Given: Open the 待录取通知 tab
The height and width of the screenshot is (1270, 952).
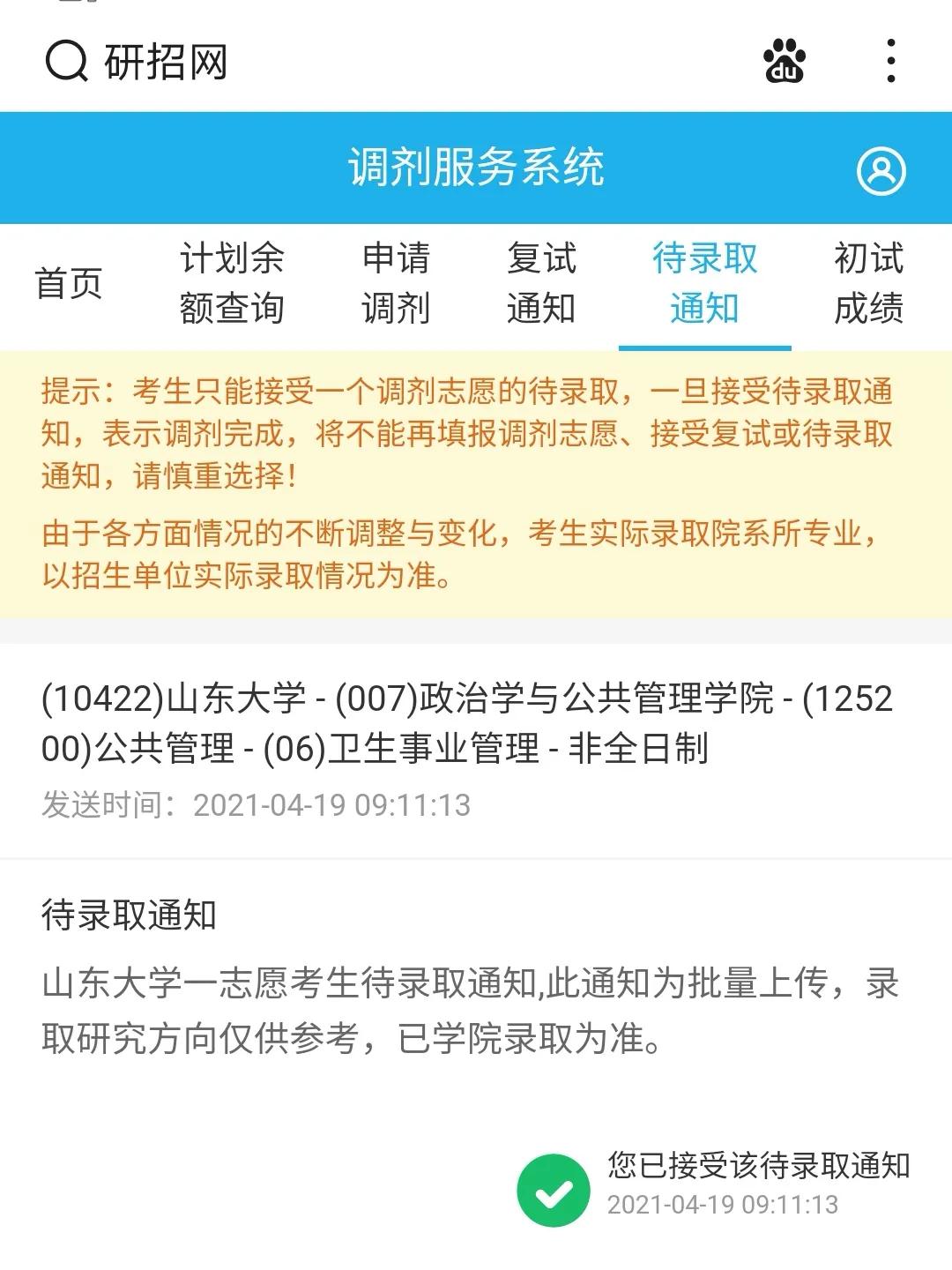Looking at the screenshot, I should pos(703,285).
